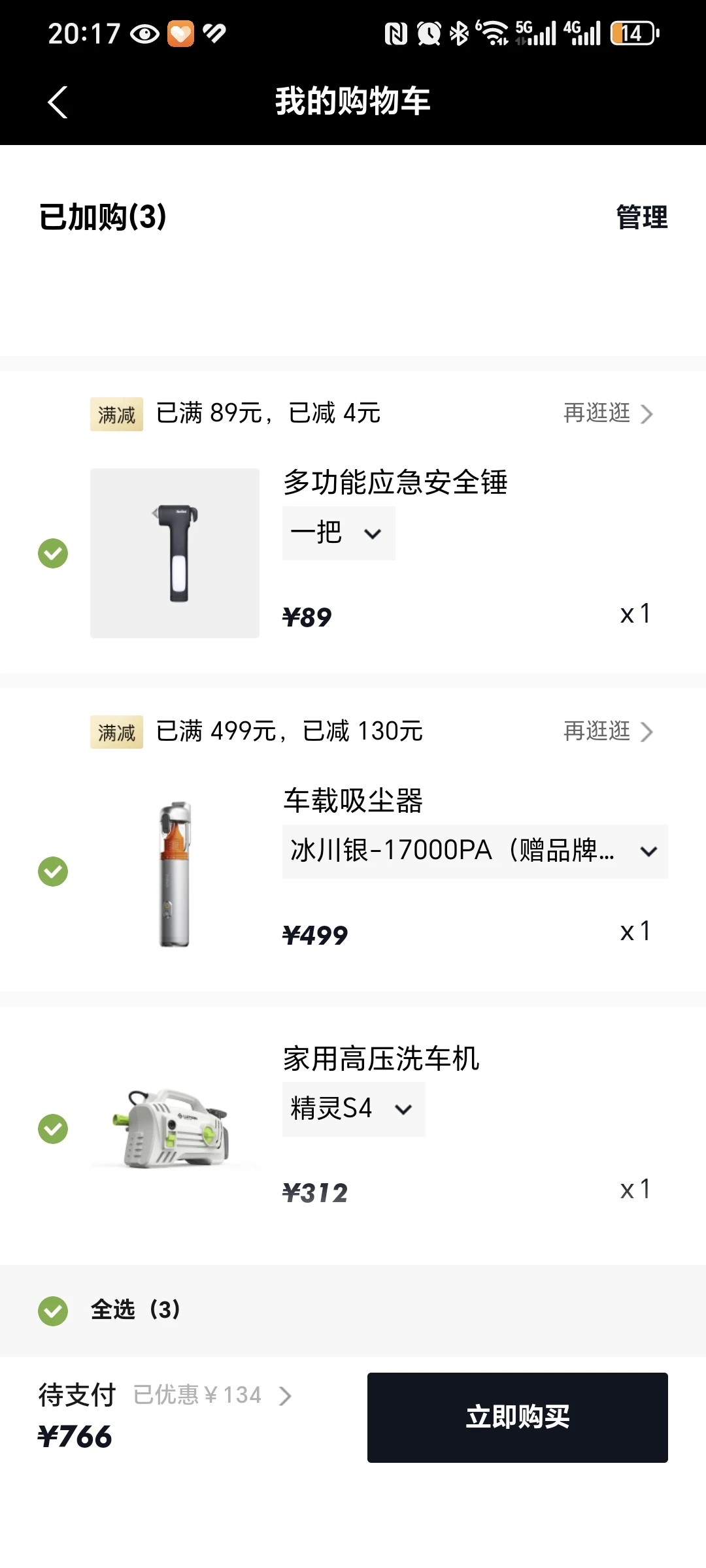
Task: Open the 多功能应急安全锤 product image
Action: (x=175, y=553)
